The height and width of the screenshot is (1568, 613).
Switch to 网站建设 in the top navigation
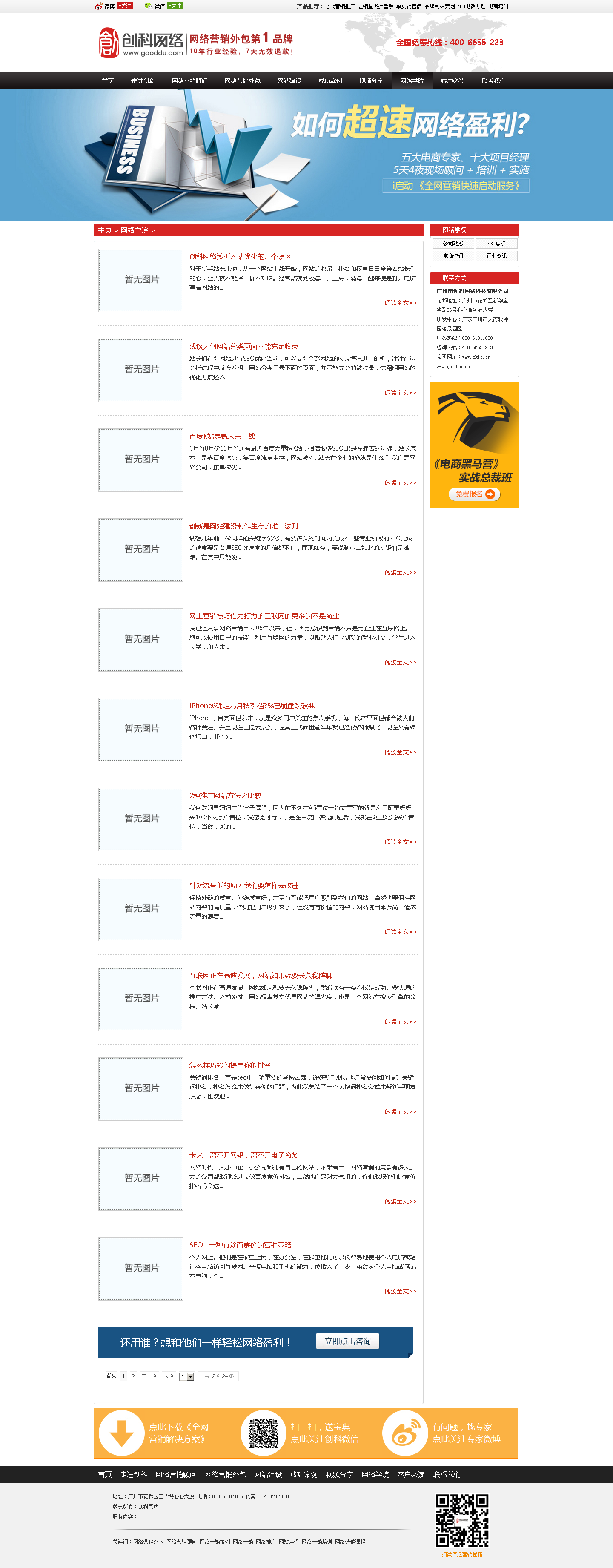point(289,81)
